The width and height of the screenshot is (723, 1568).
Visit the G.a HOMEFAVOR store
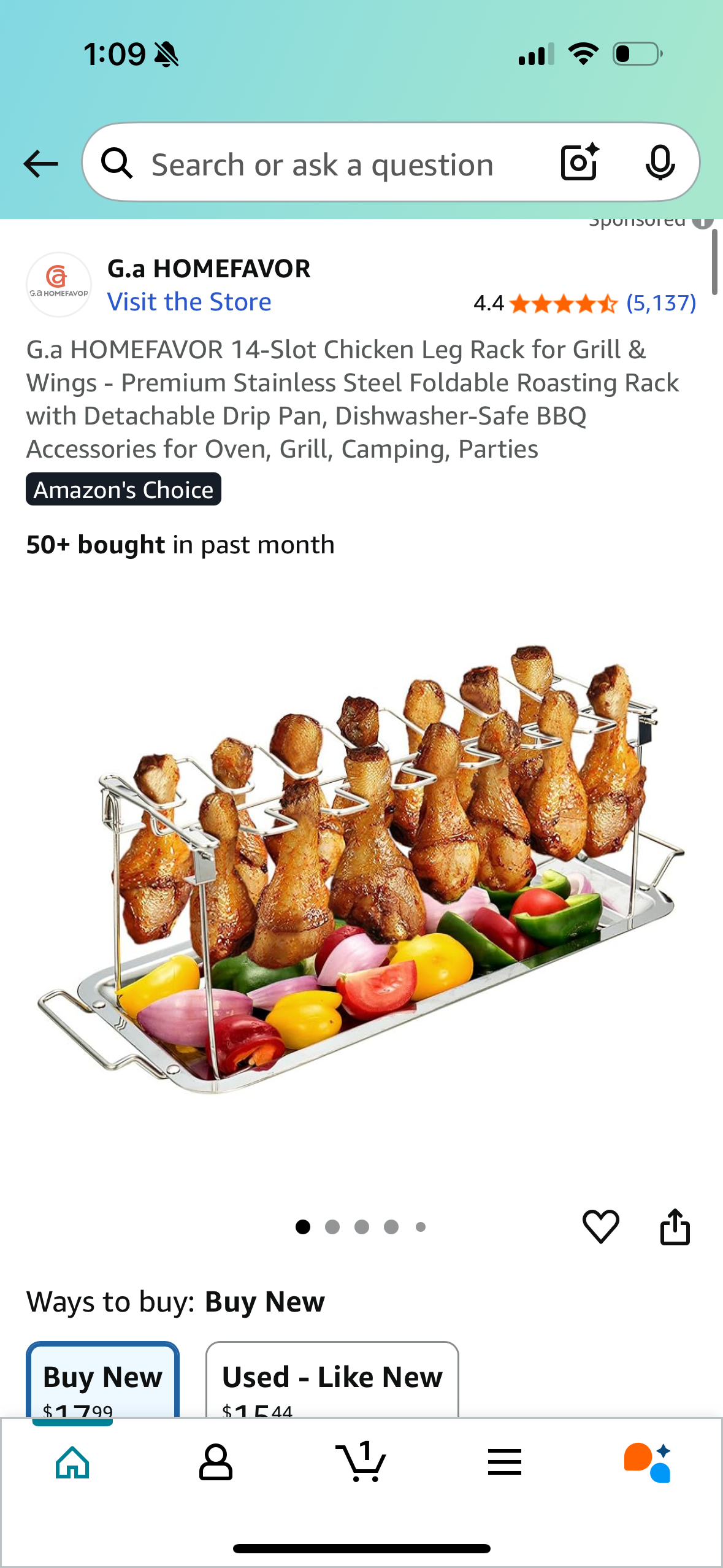(x=189, y=302)
